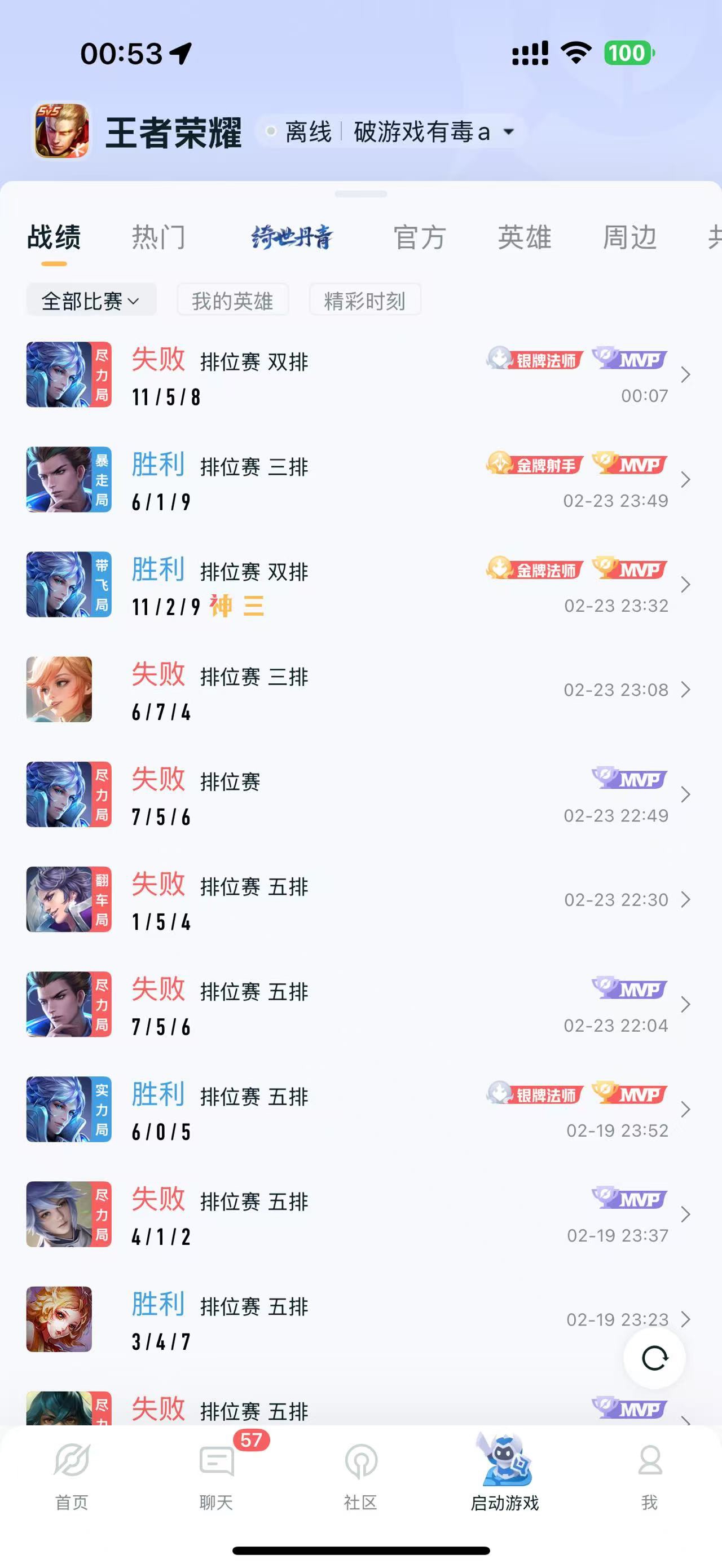The image size is (722, 1568).
Task: Open the 绮世丹青 event tab
Action: pos(292,237)
